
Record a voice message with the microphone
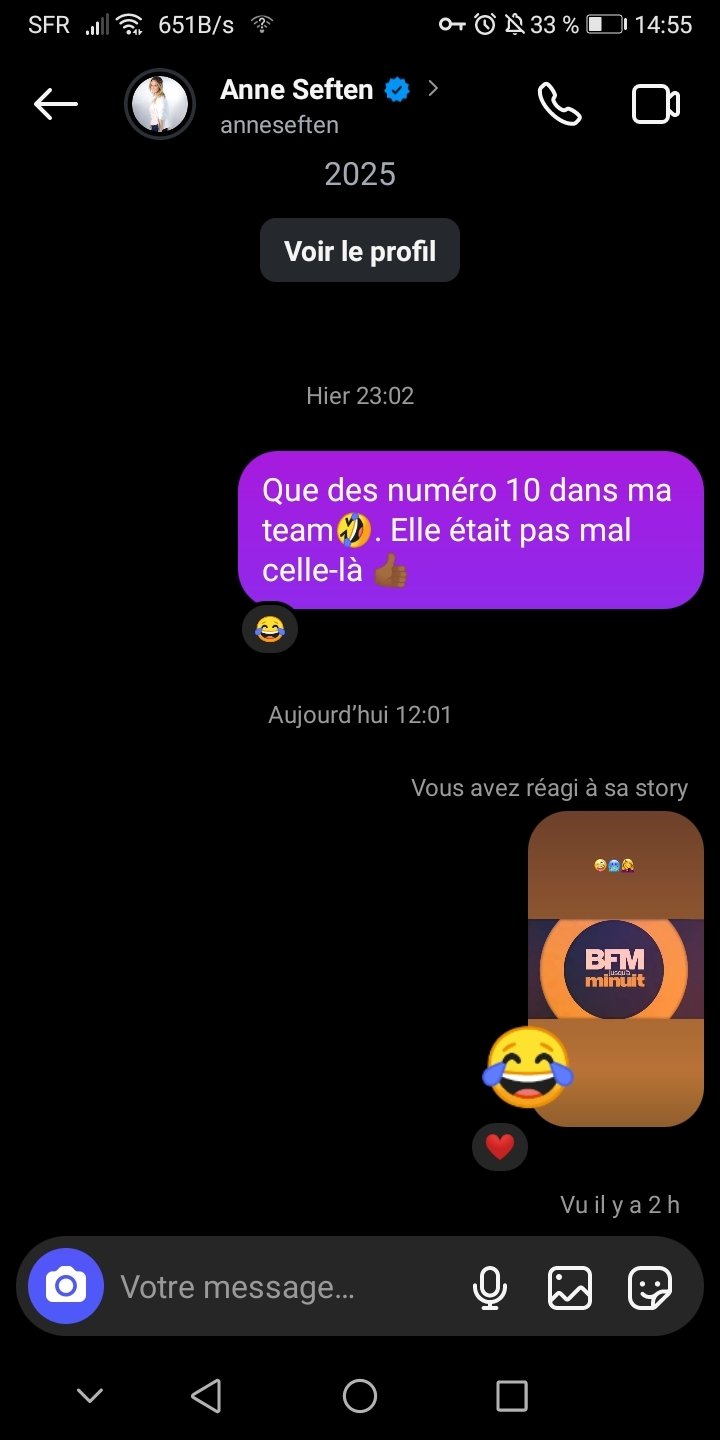(x=489, y=1287)
